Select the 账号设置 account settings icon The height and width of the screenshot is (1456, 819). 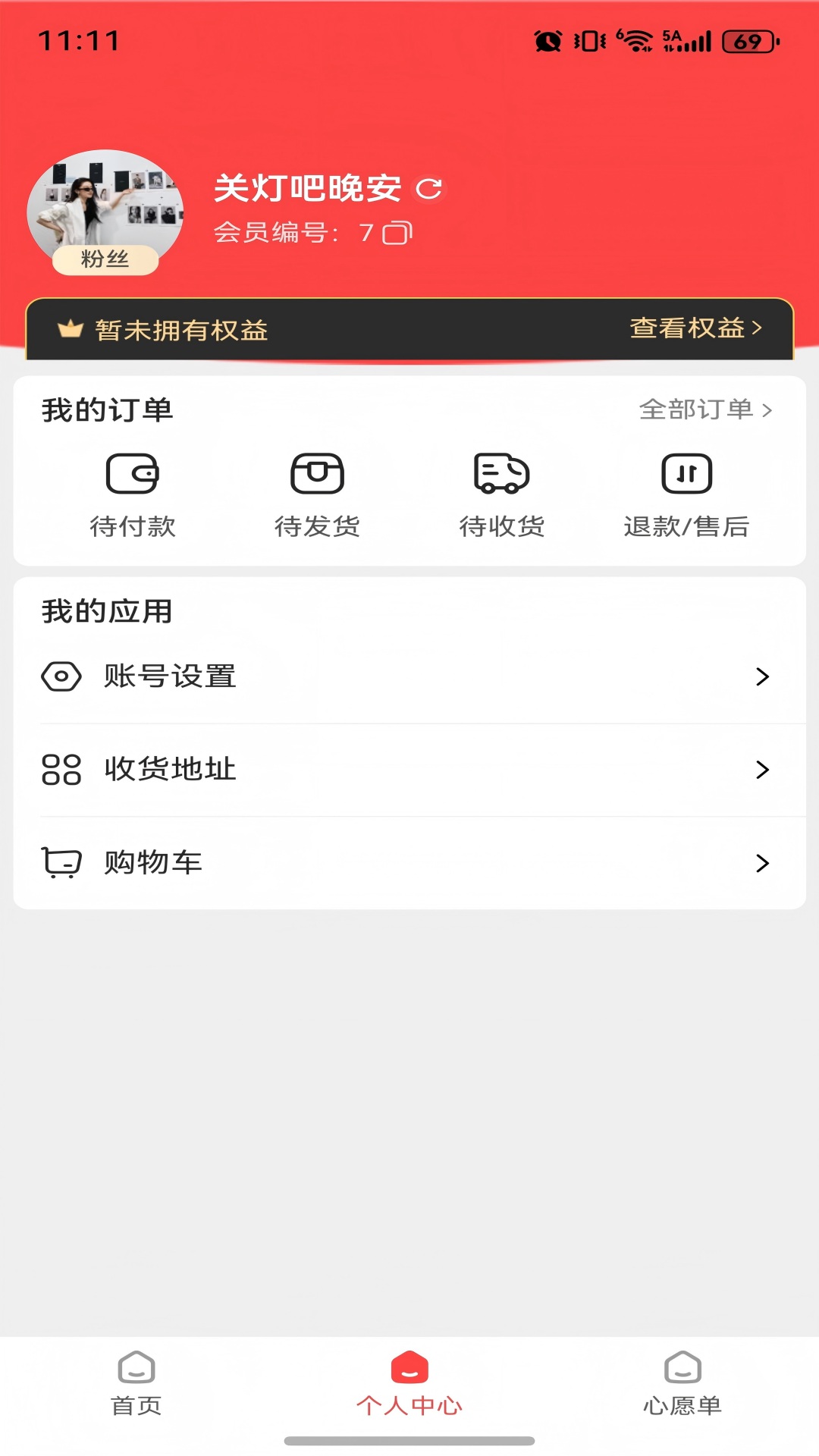pos(63,677)
